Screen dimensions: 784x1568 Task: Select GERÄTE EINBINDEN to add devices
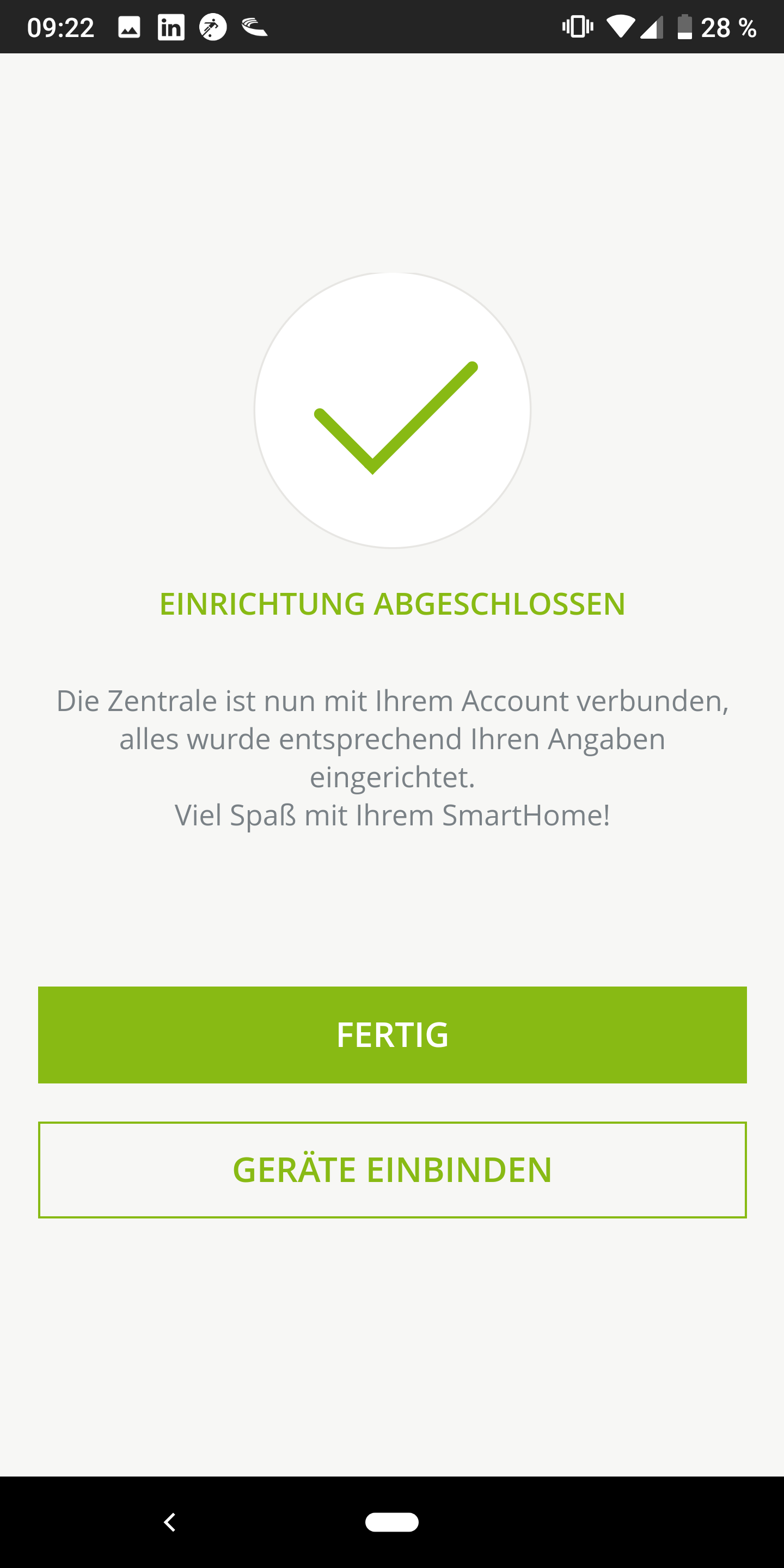point(392,1169)
